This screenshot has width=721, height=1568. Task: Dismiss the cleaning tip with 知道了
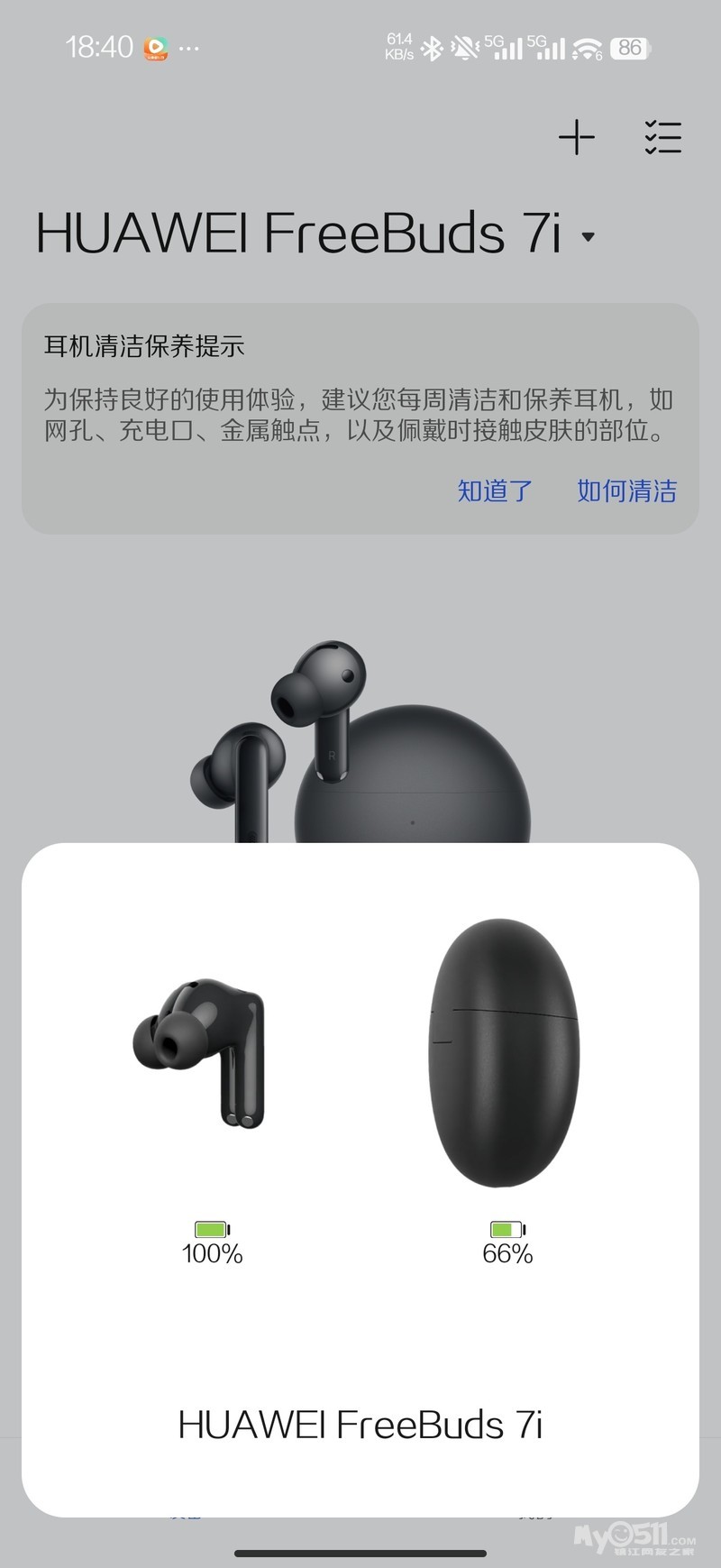[x=495, y=491]
